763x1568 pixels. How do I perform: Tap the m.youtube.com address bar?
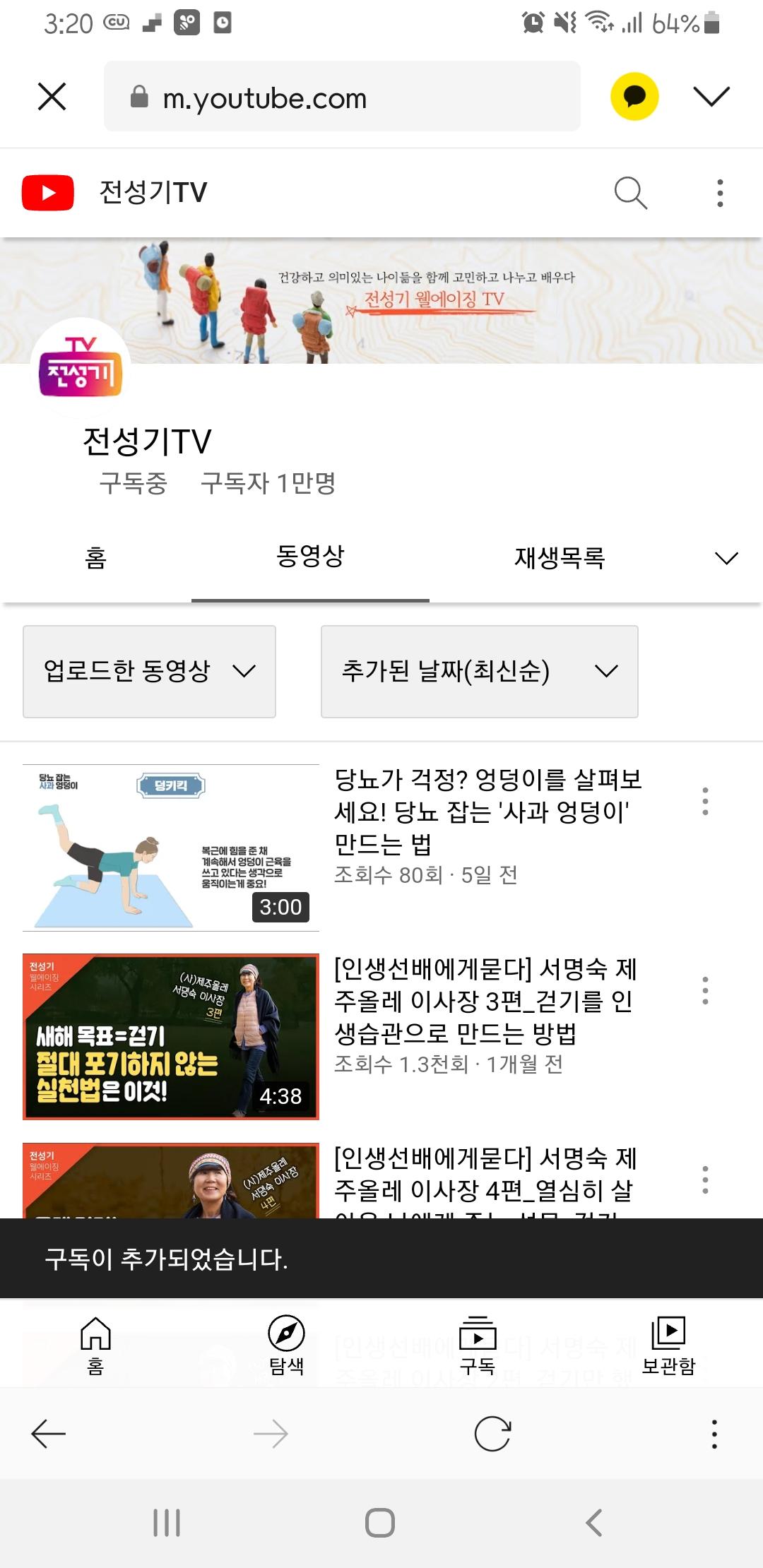point(342,97)
